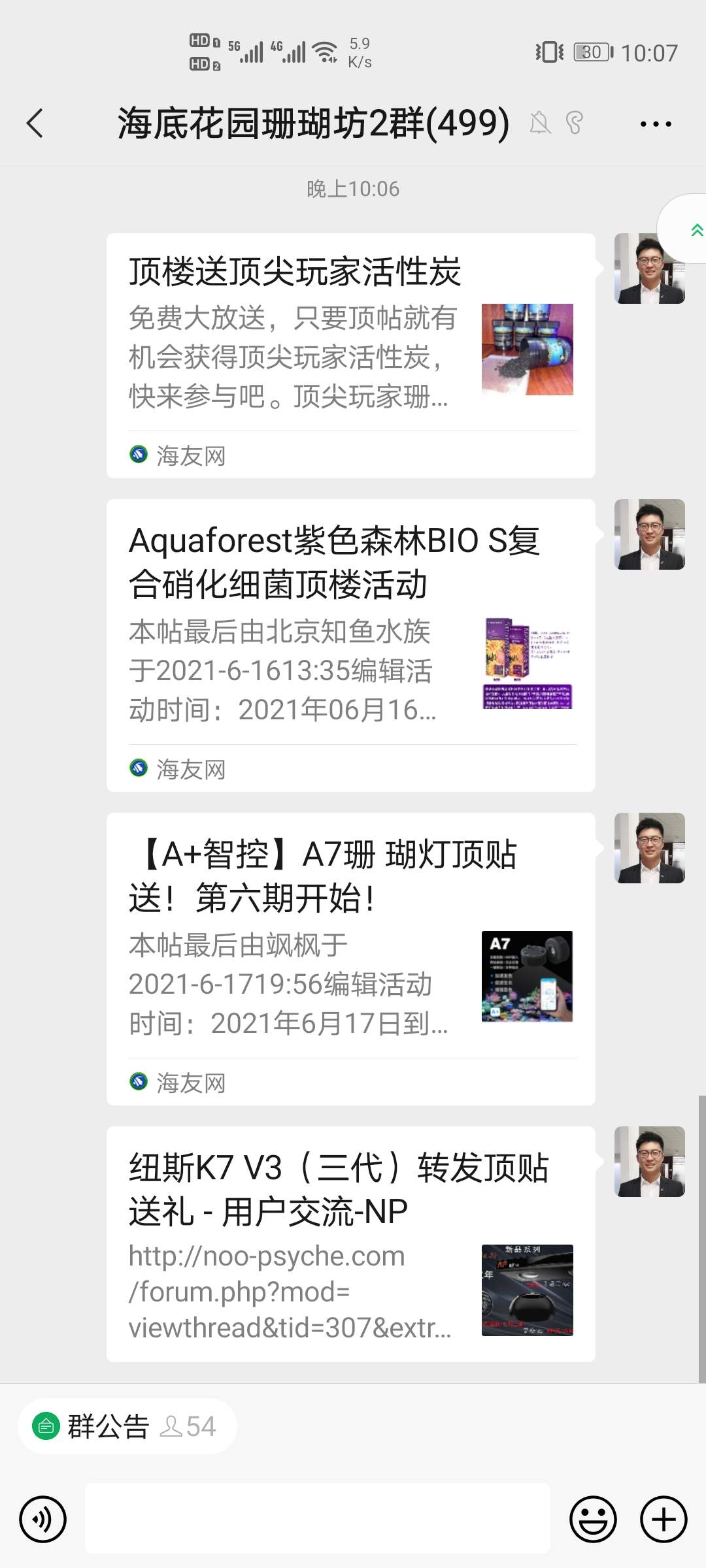The width and height of the screenshot is (706, 1568).
Task: Open the 纽斯K7 V3 转发顶贴送礼 link card
Action: (x=350, y=1243)
